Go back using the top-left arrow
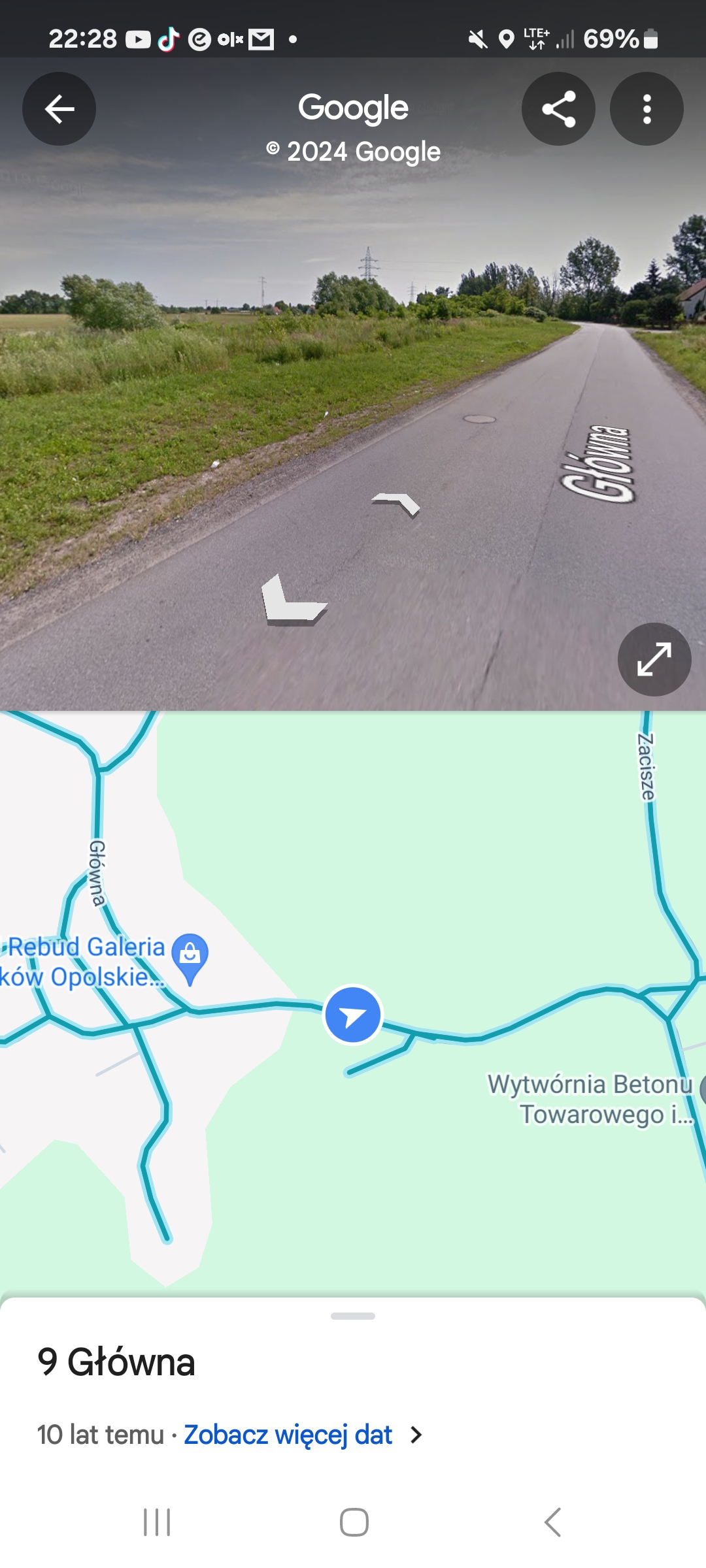 click(x=59, y=108)
